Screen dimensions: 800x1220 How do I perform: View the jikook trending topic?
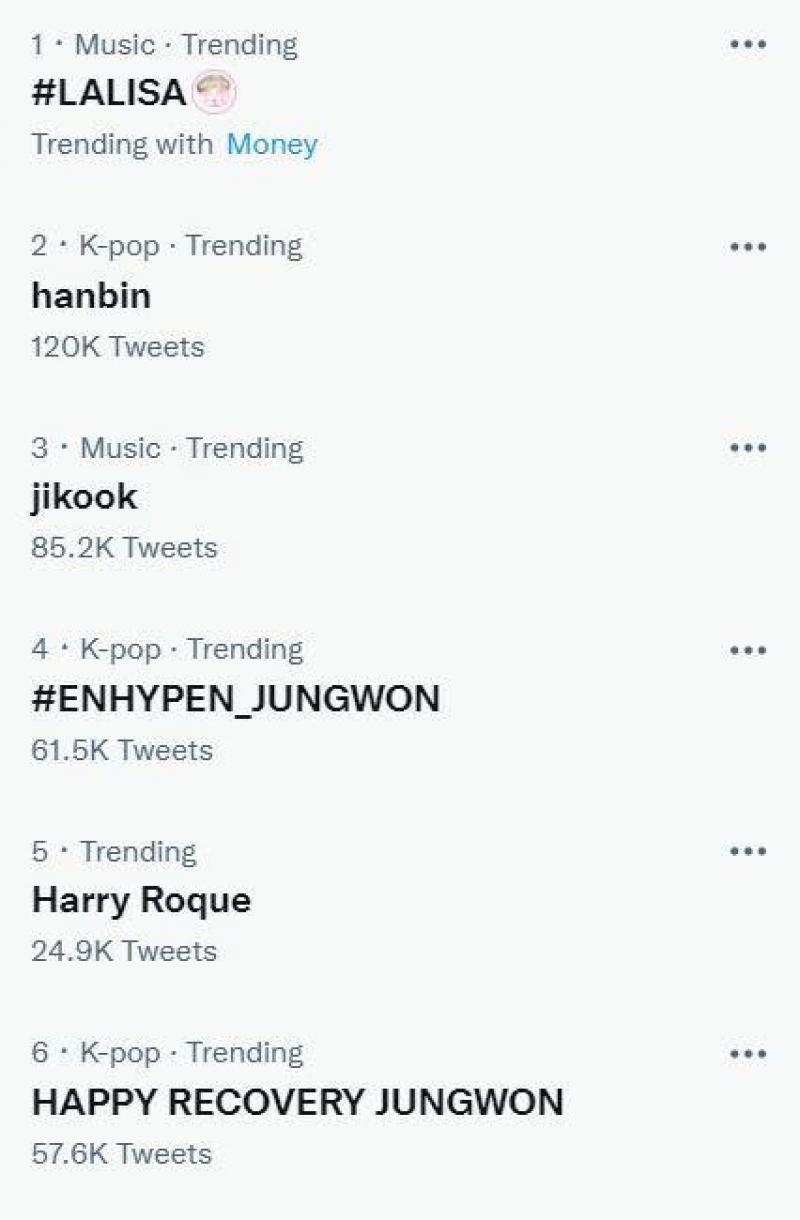(84, 497)
